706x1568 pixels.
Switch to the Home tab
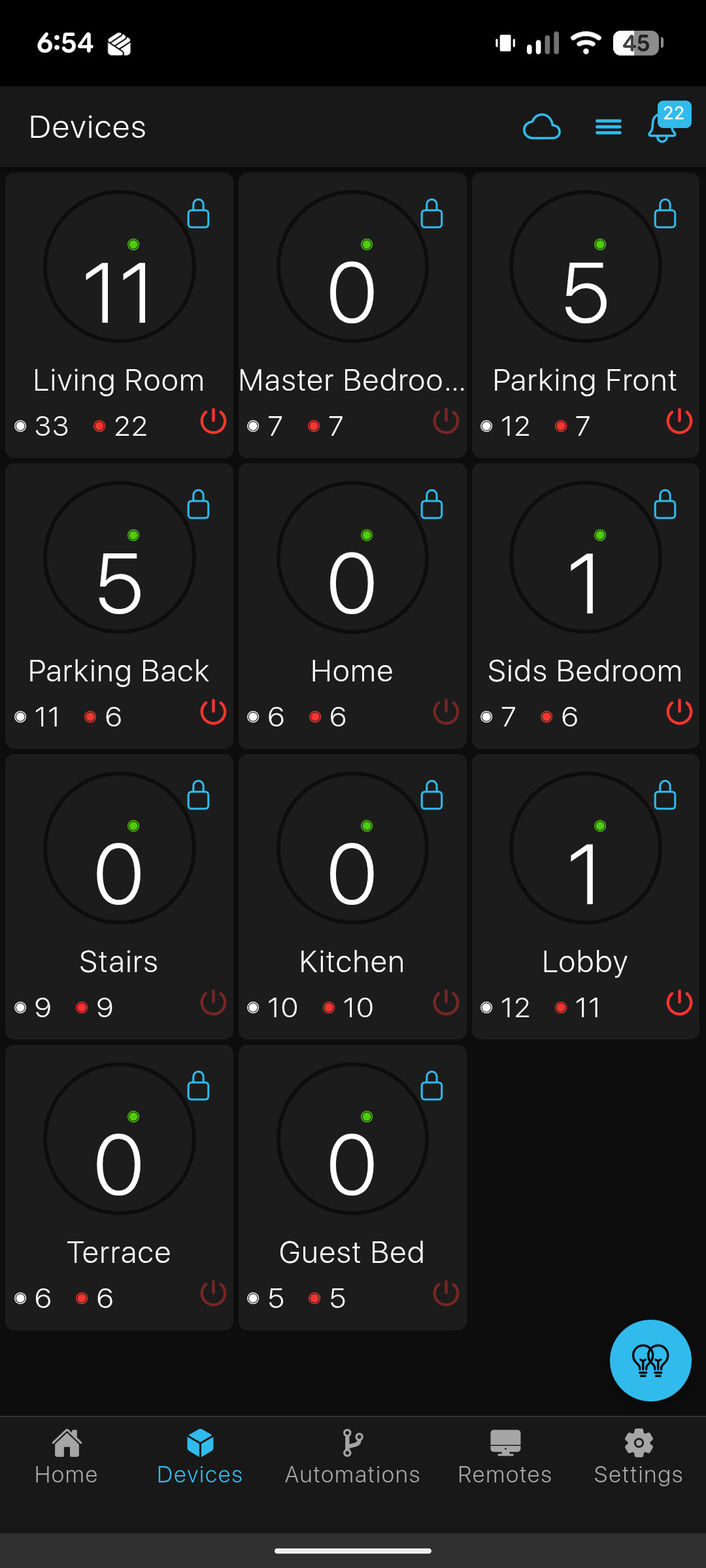tap(66, 1457)
